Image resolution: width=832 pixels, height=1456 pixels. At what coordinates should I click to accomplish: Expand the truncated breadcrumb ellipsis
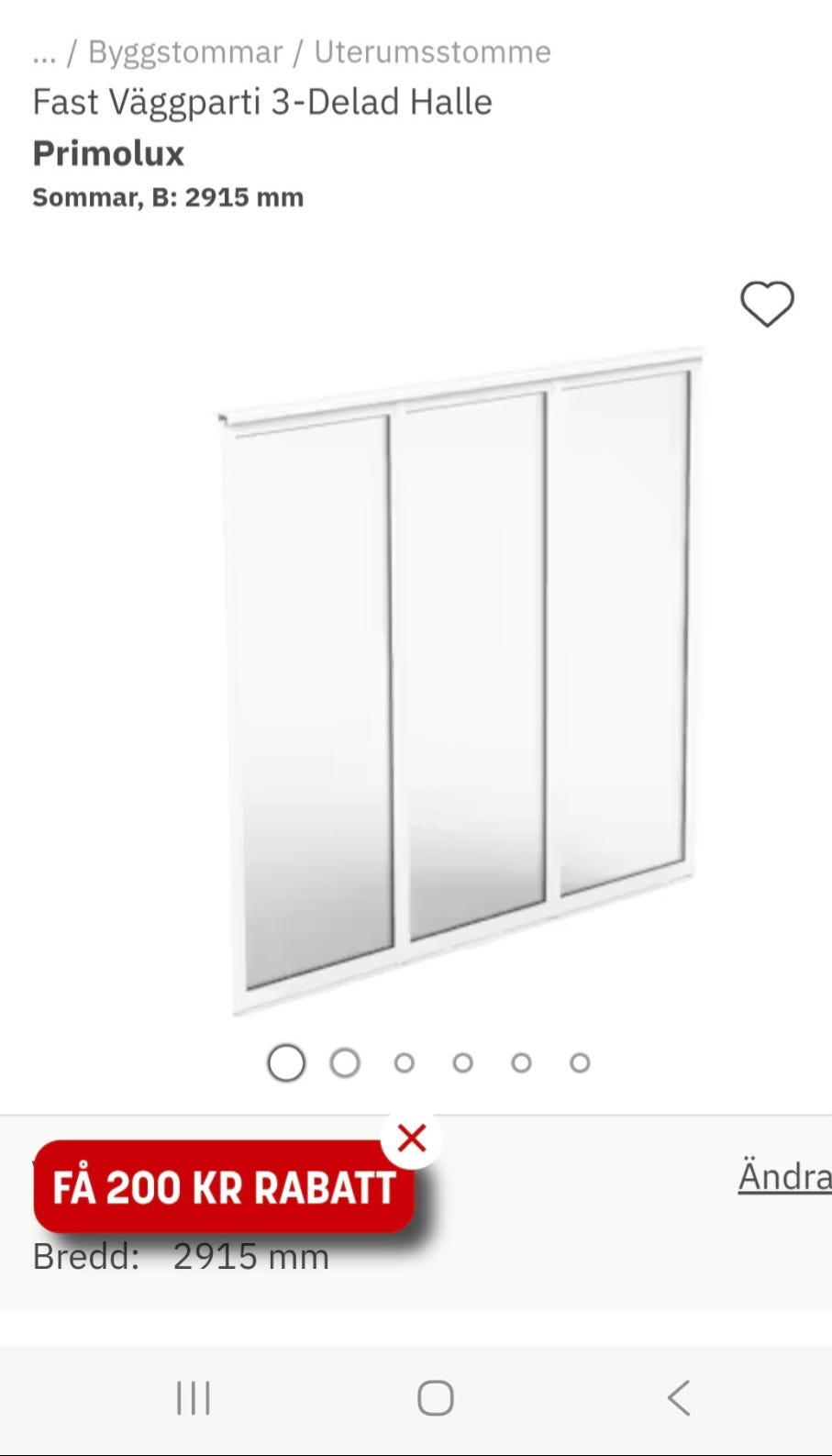tap(44, 52)
